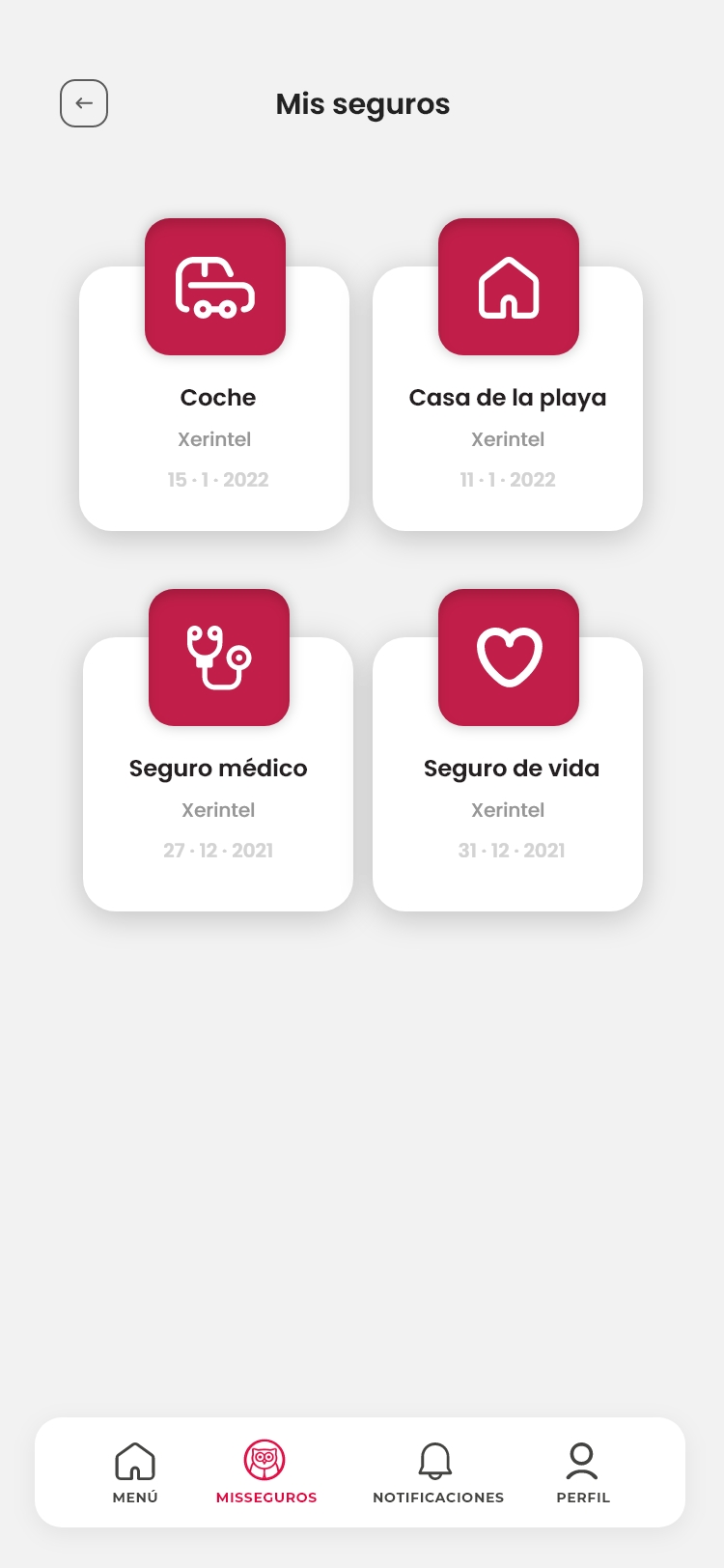Click the stethoscope icon for Seguro médico

(218, 657)
